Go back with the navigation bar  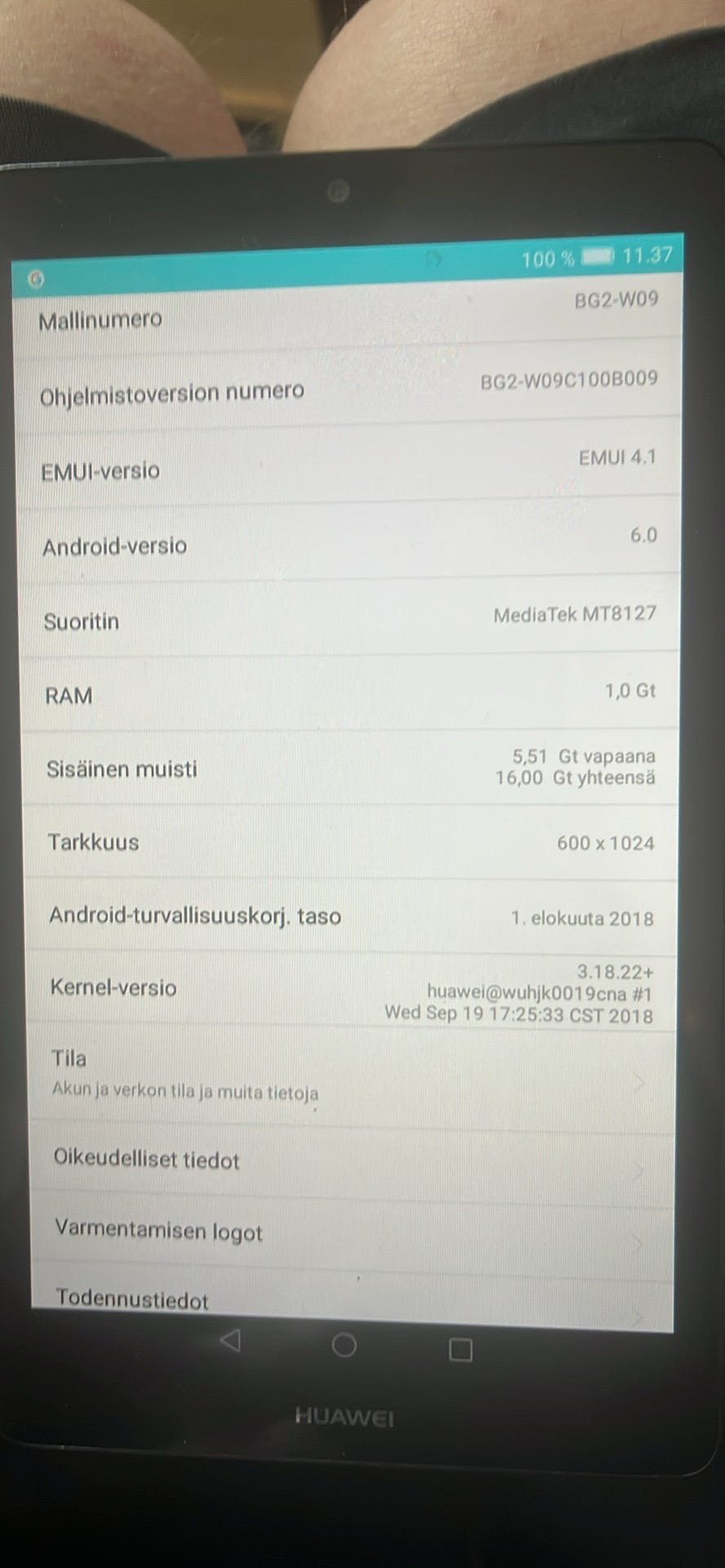coord(230,1340)
